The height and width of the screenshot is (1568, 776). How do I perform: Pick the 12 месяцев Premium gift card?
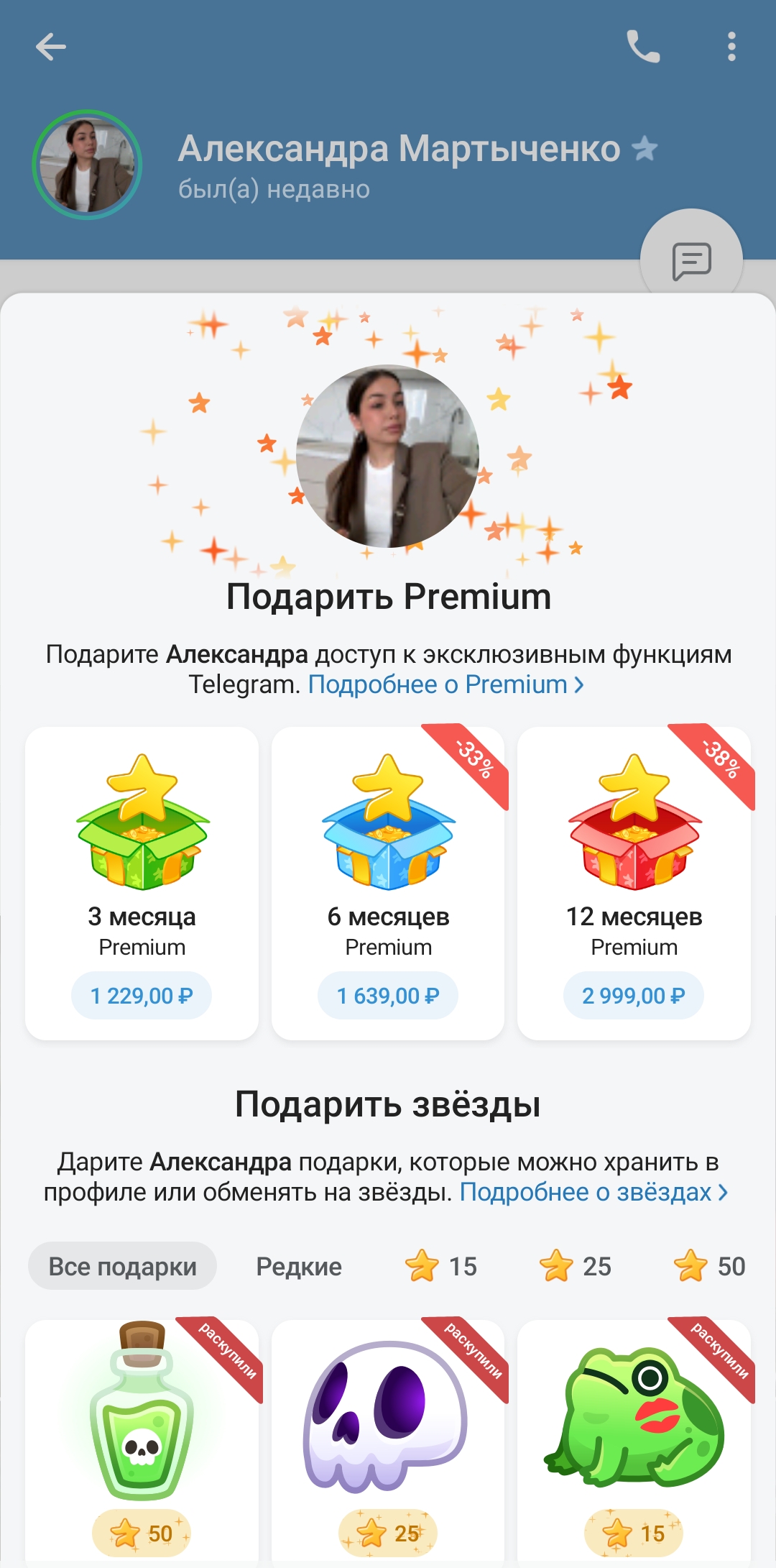[634, 883]
